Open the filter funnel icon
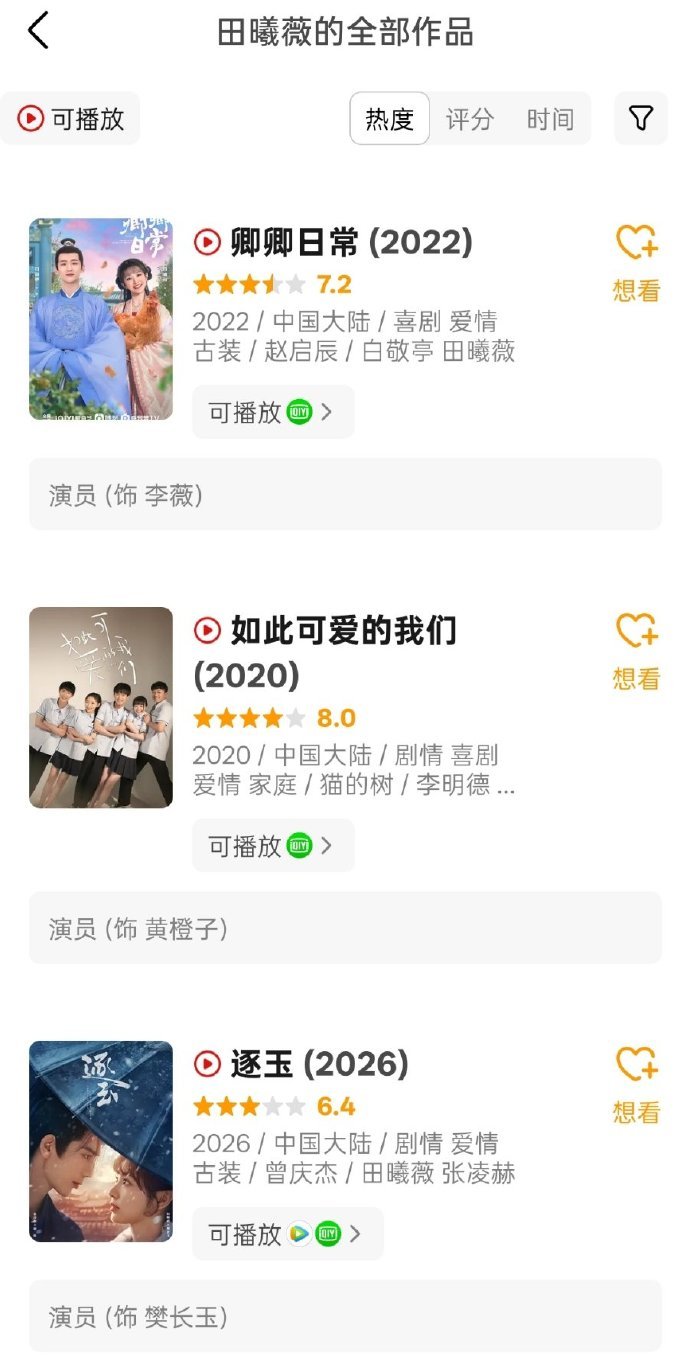Image resolution: width=690 pixels, height=1360 pixels. 641,119
